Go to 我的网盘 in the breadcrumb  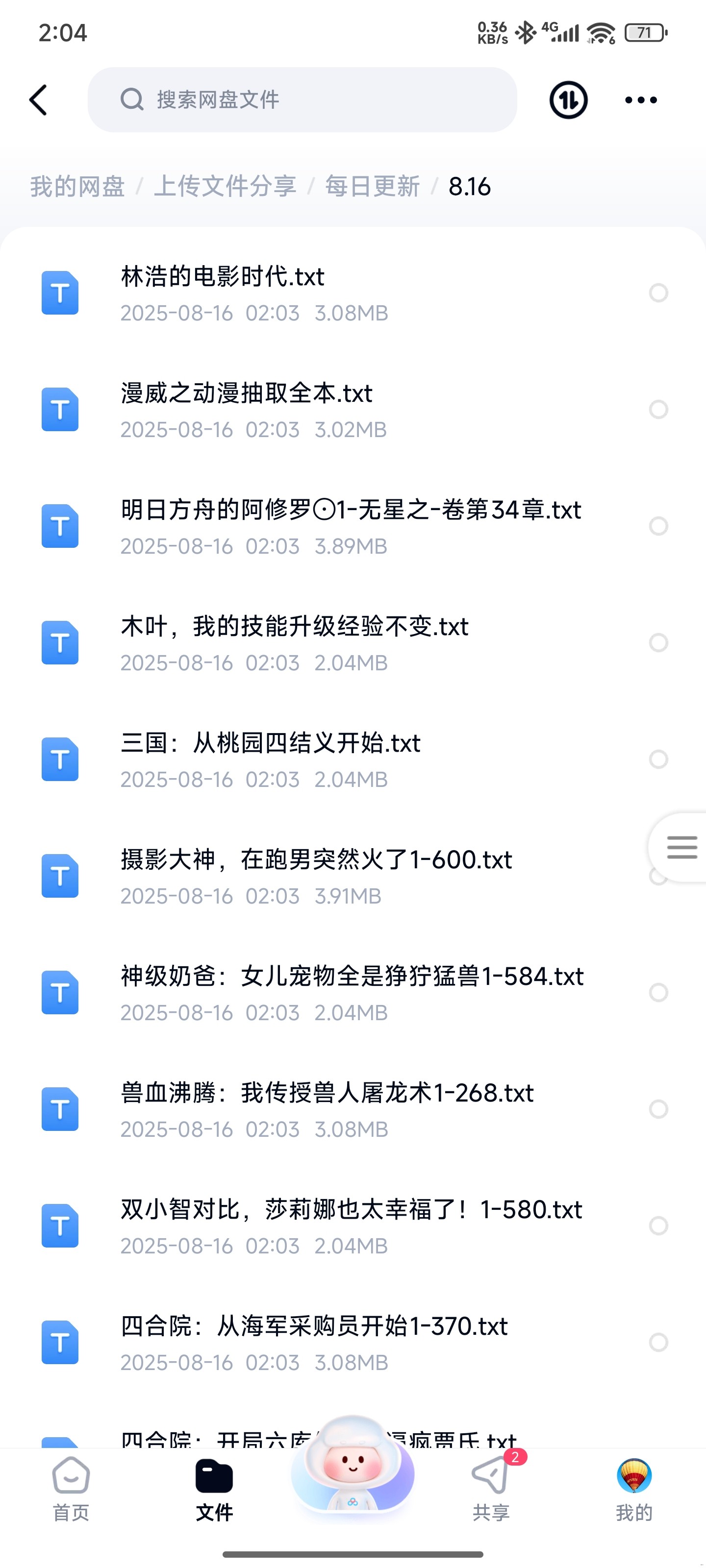tap(77, 186)
